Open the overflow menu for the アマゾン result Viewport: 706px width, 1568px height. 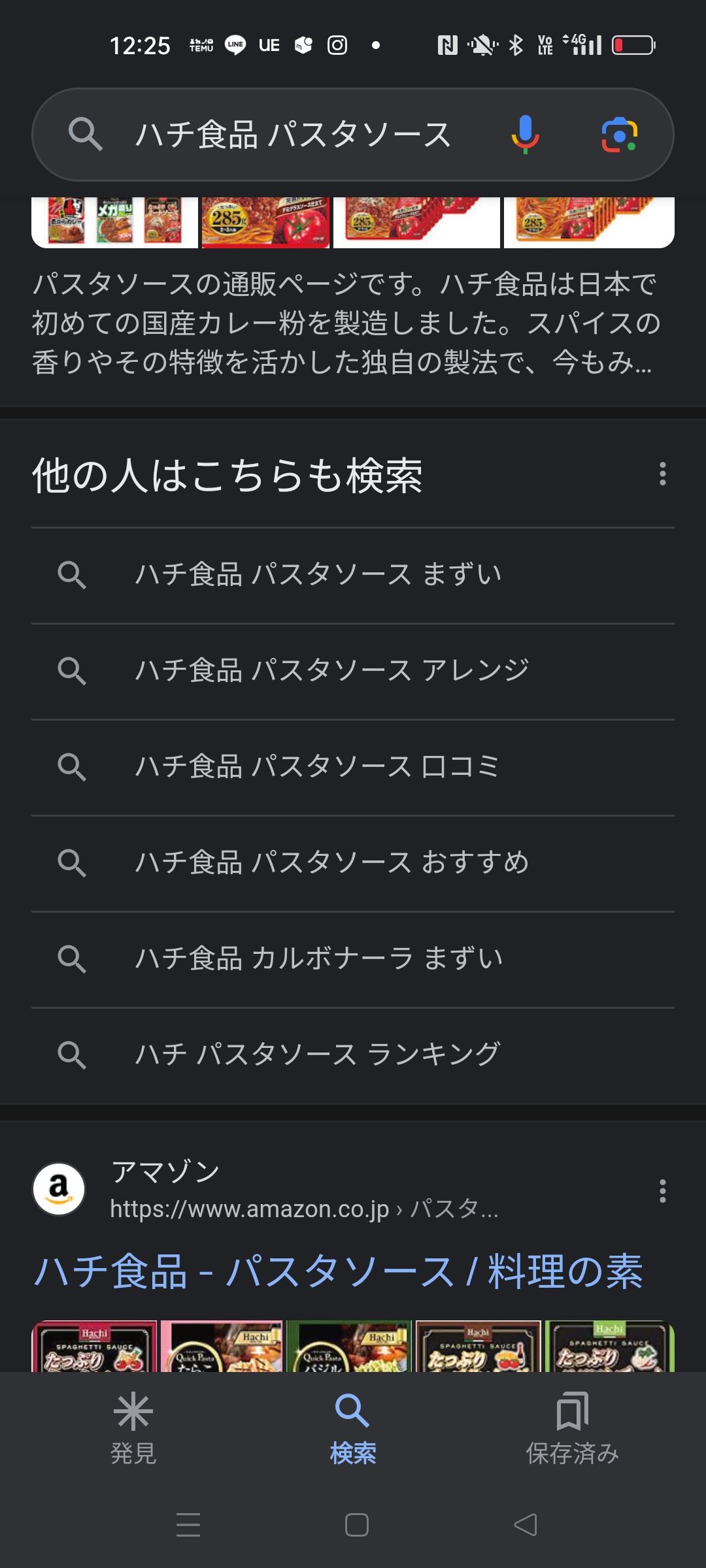pyautogui.click(x=662, y=1191)
